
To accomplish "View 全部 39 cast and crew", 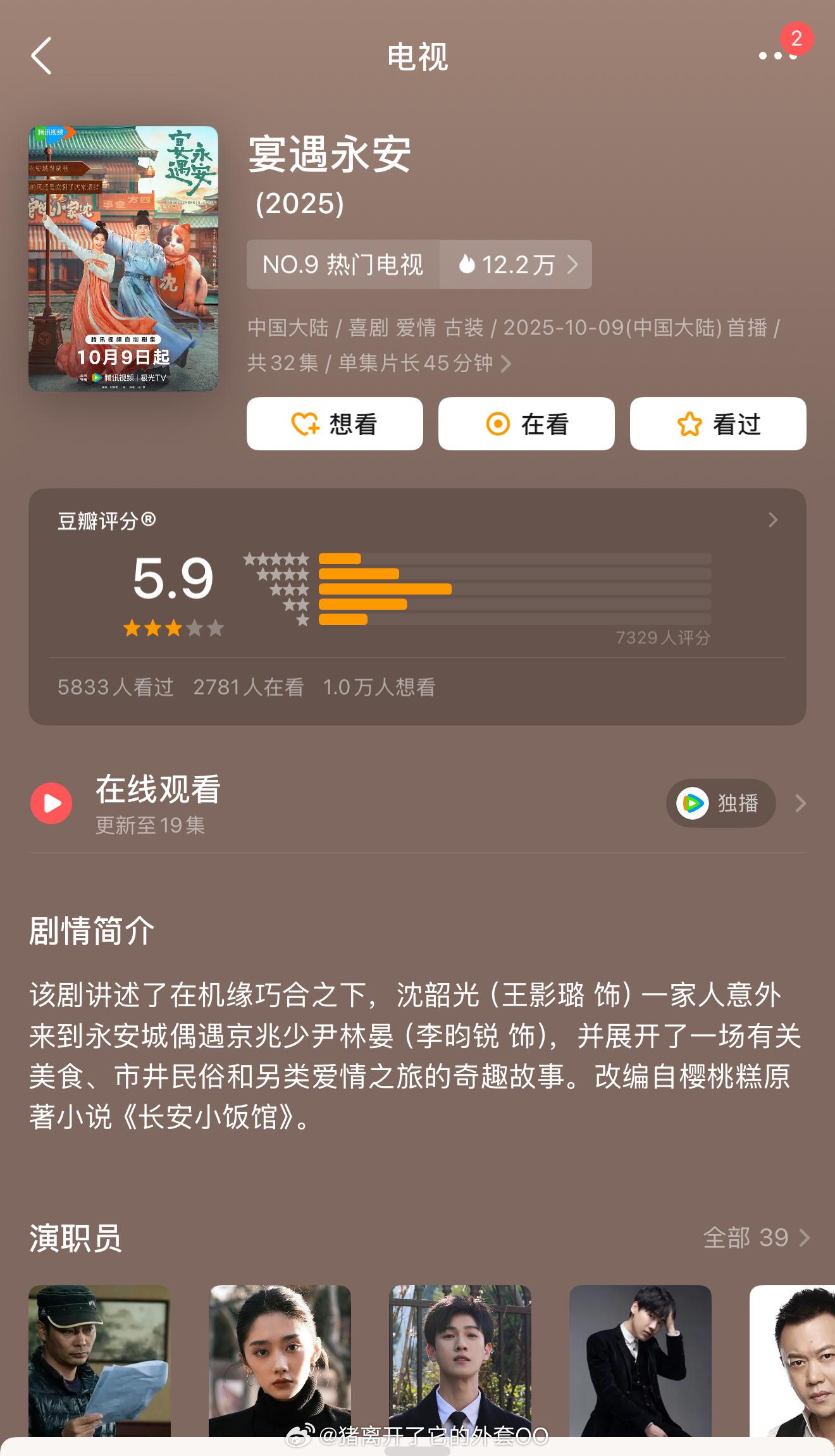I will tap(756, 1238).
